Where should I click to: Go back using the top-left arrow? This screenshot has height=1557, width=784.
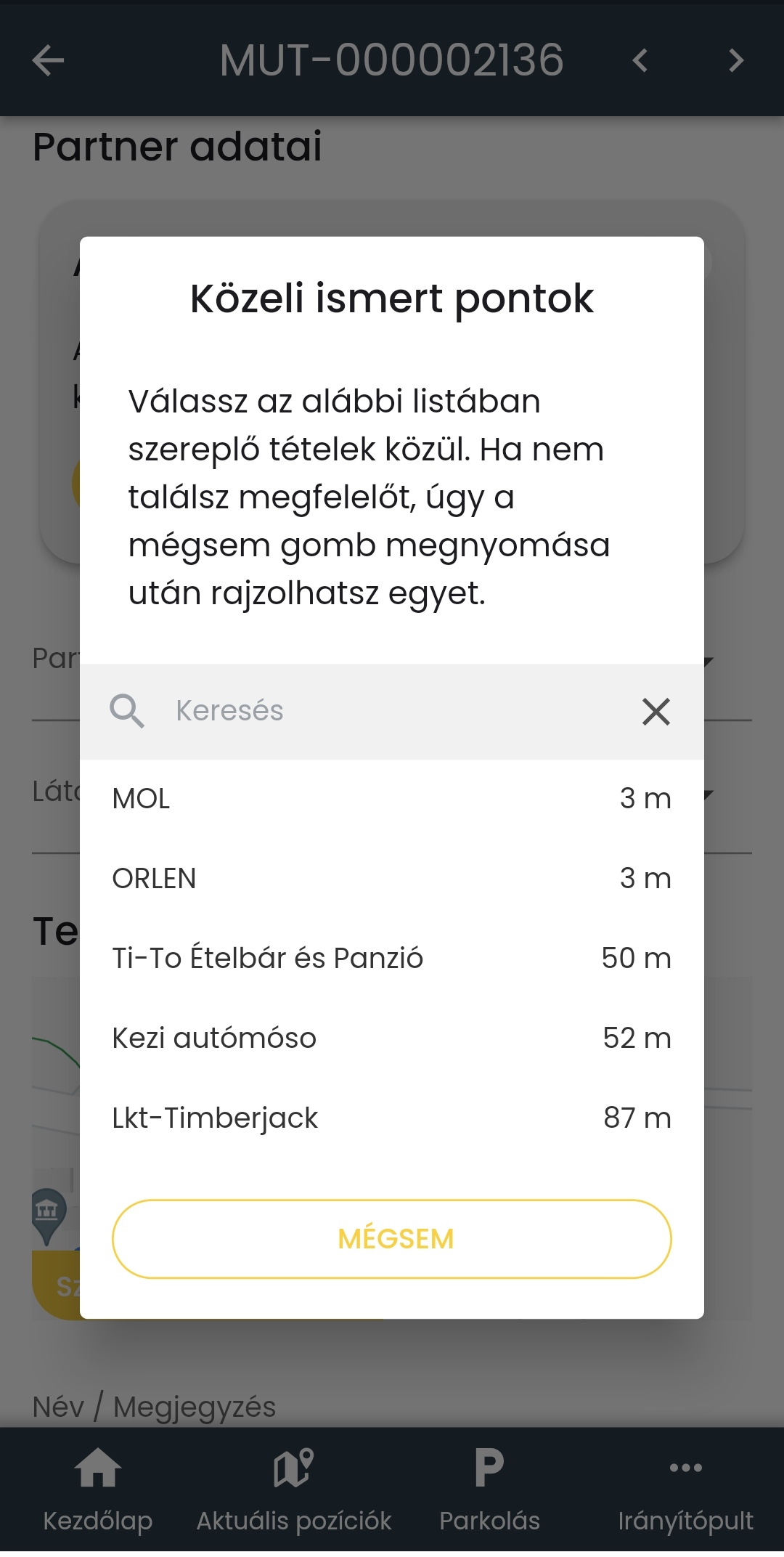(x=49, y=60)
